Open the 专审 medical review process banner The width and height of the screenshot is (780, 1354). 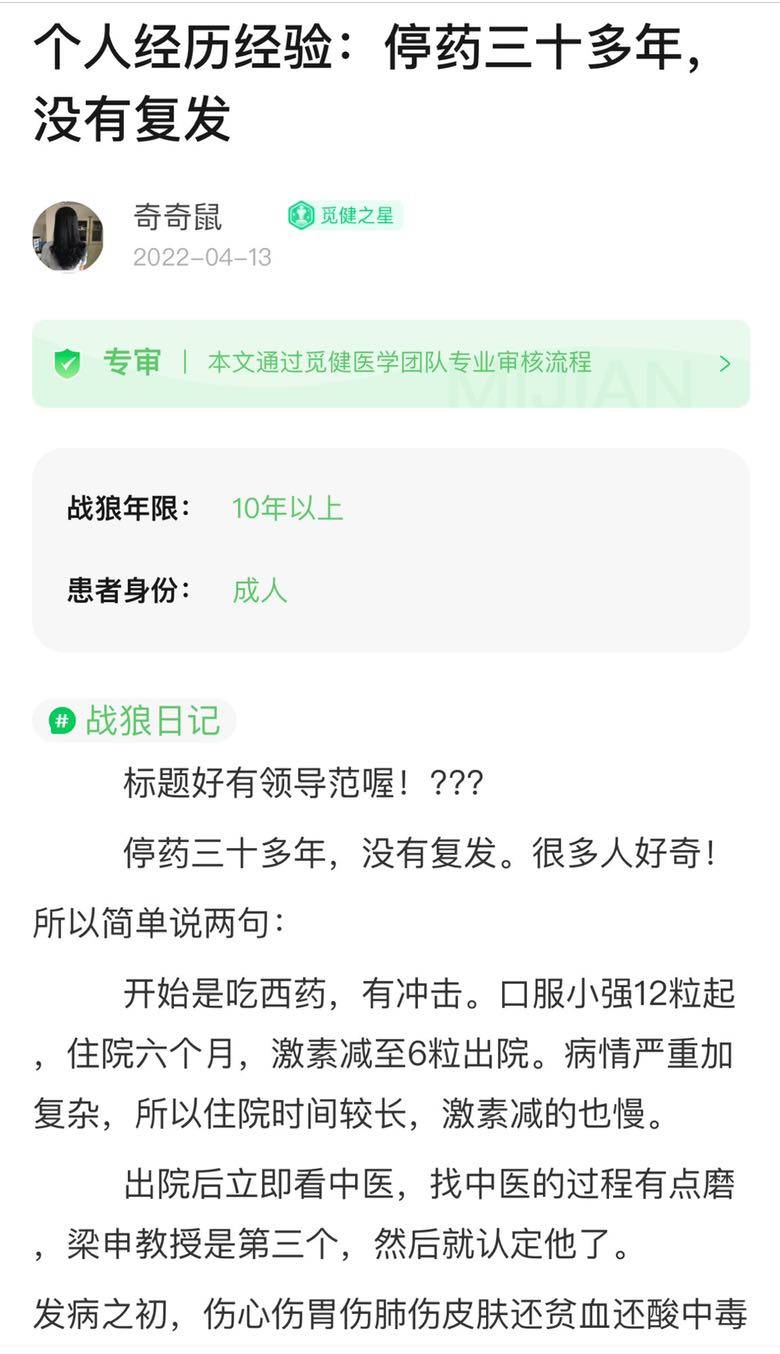390,363
